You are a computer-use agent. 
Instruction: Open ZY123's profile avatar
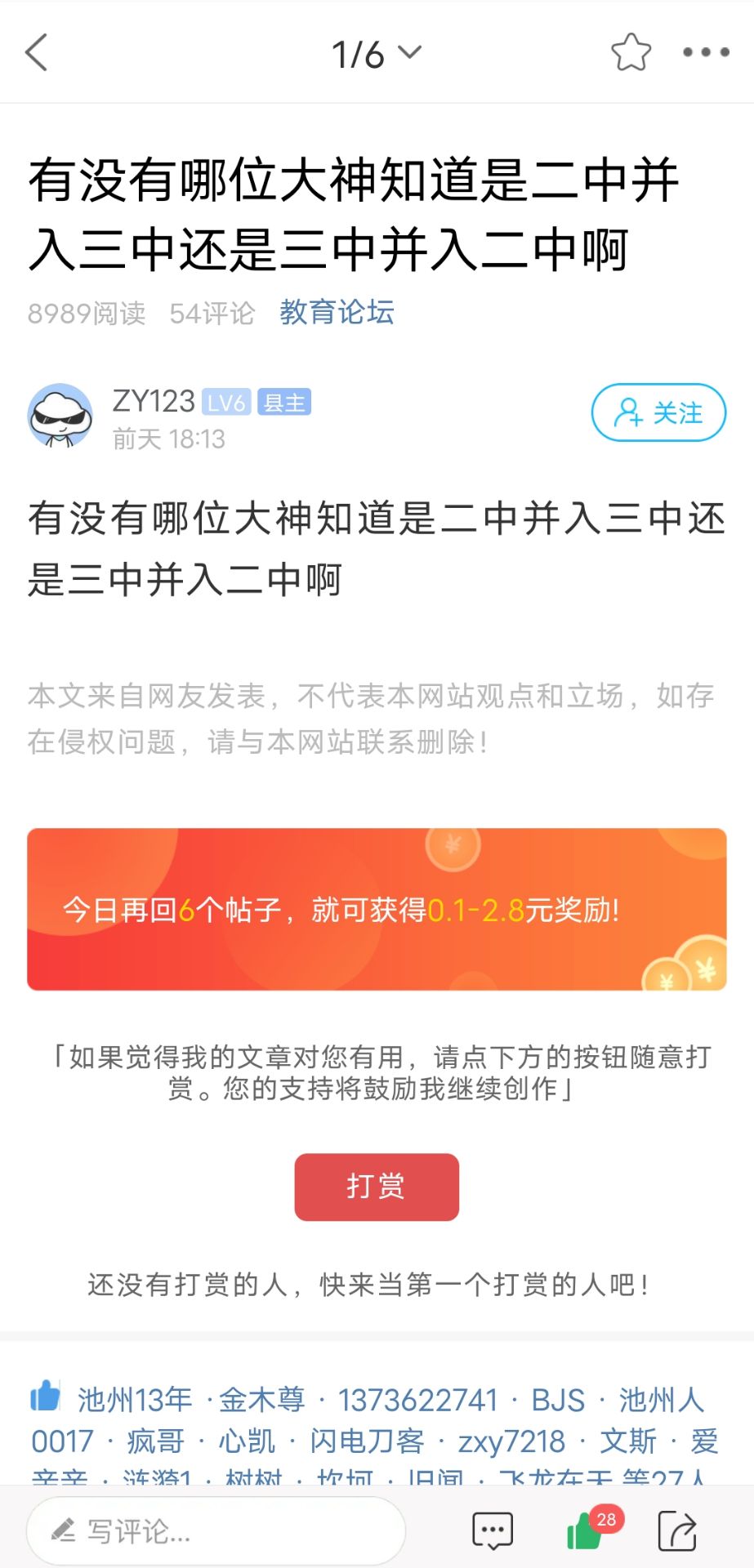(x=60, y=416)
